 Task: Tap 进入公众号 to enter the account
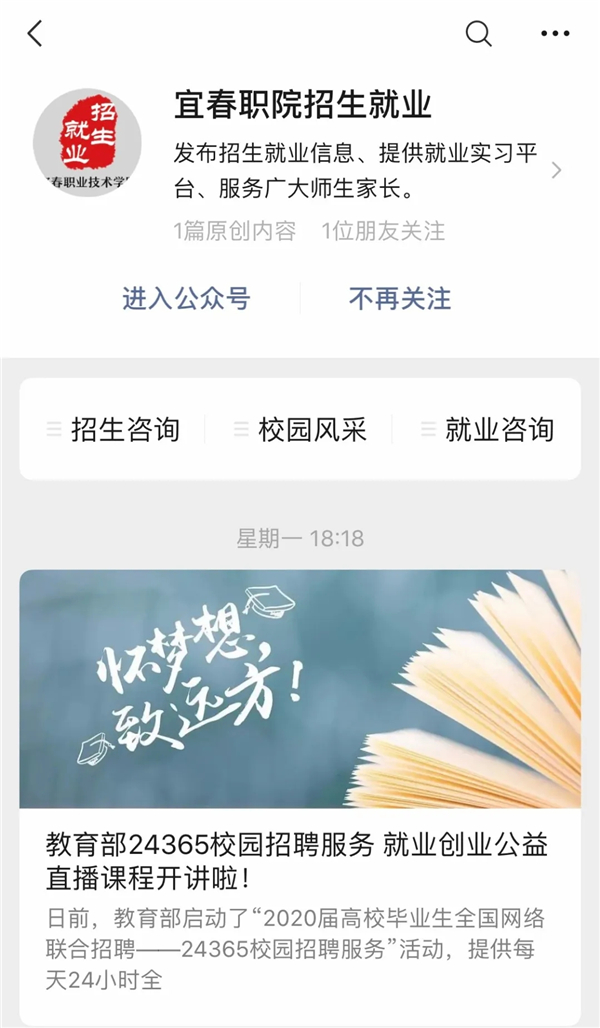coord(186,298)
